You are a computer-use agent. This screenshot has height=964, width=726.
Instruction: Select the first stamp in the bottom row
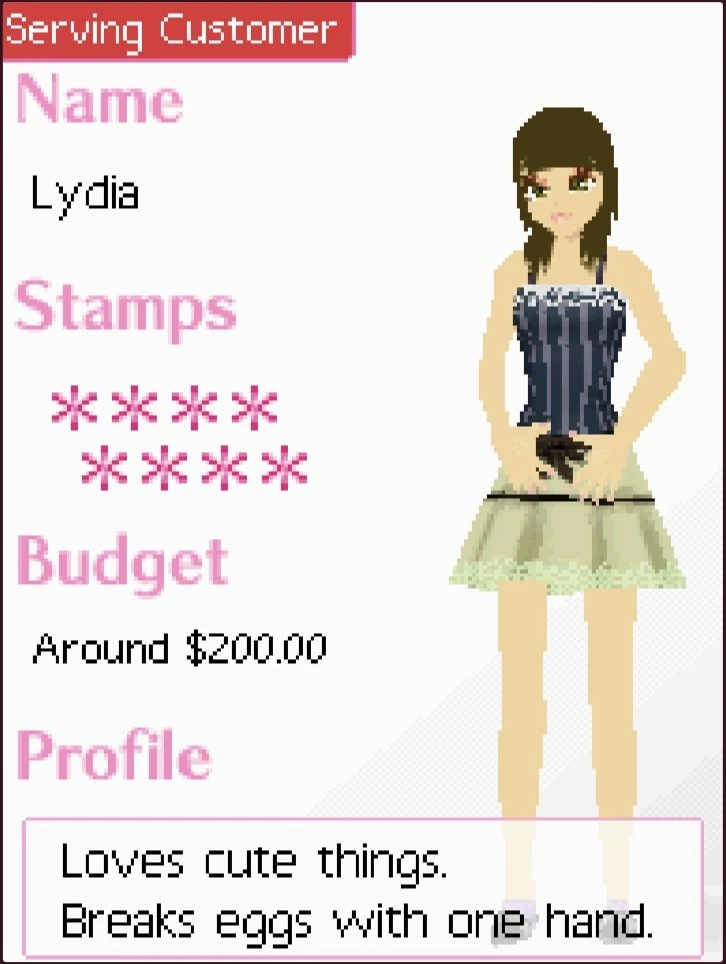point(107,464)
